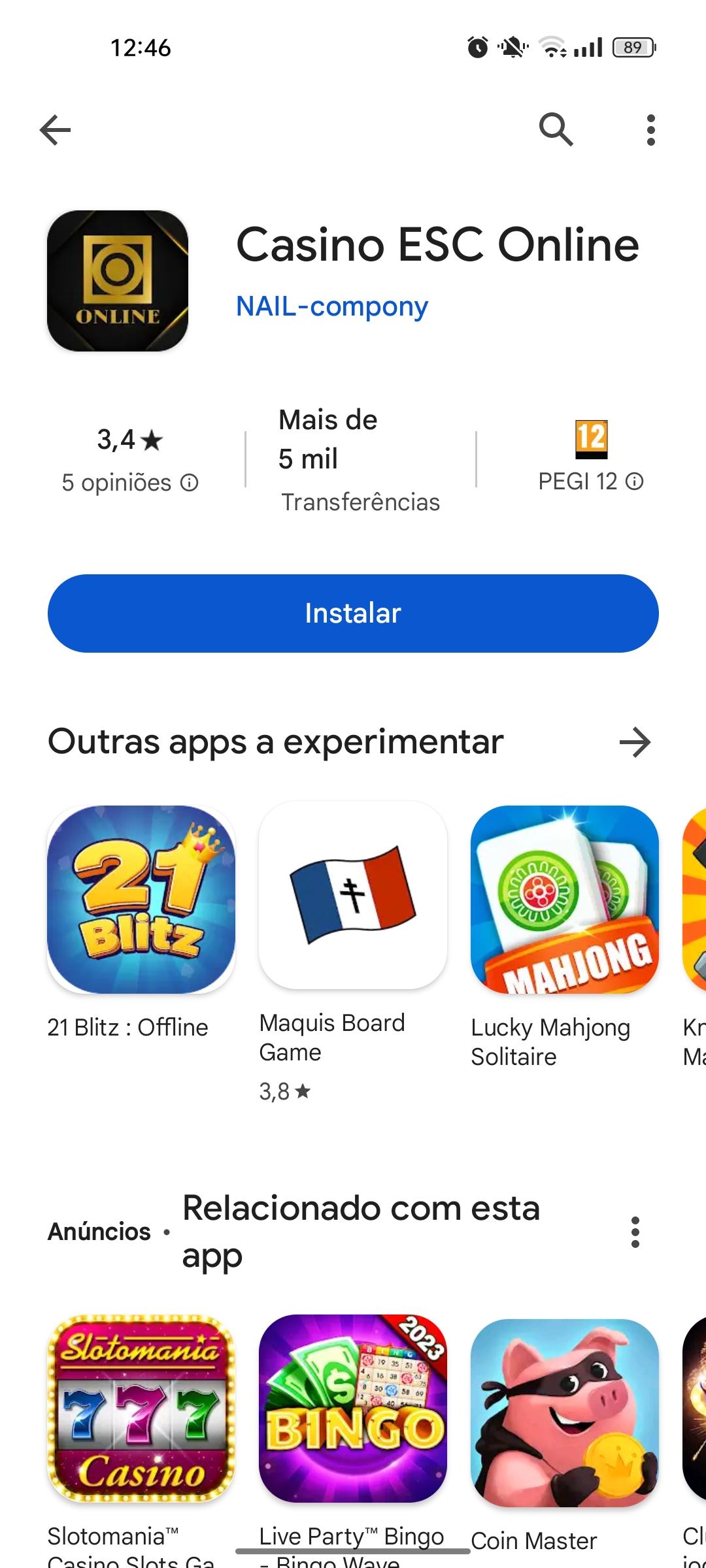The height and width of the screenshot is (1568, 706).
Task: Go back using the top arrow
Action: (55, 130)
